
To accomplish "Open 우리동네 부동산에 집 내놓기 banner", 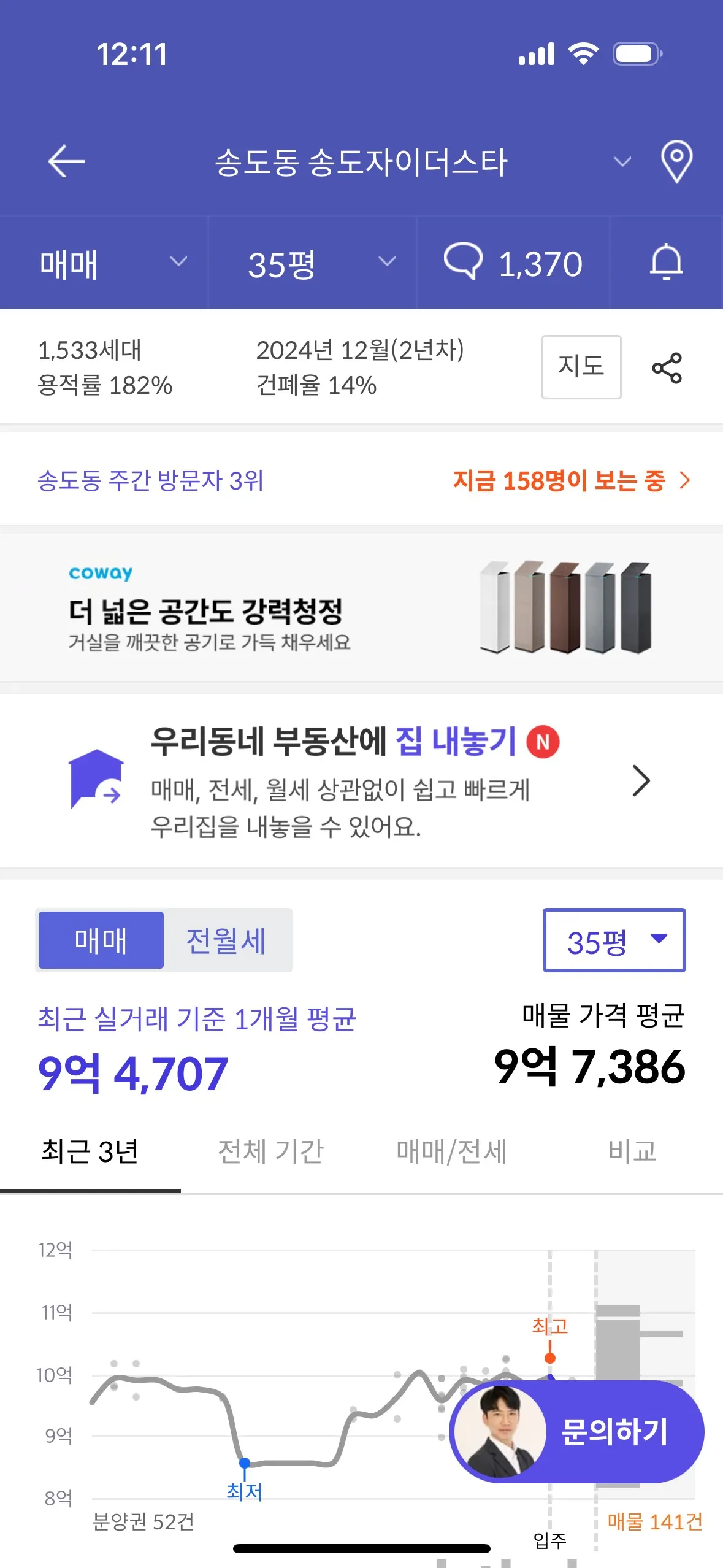I will (361, 780).
